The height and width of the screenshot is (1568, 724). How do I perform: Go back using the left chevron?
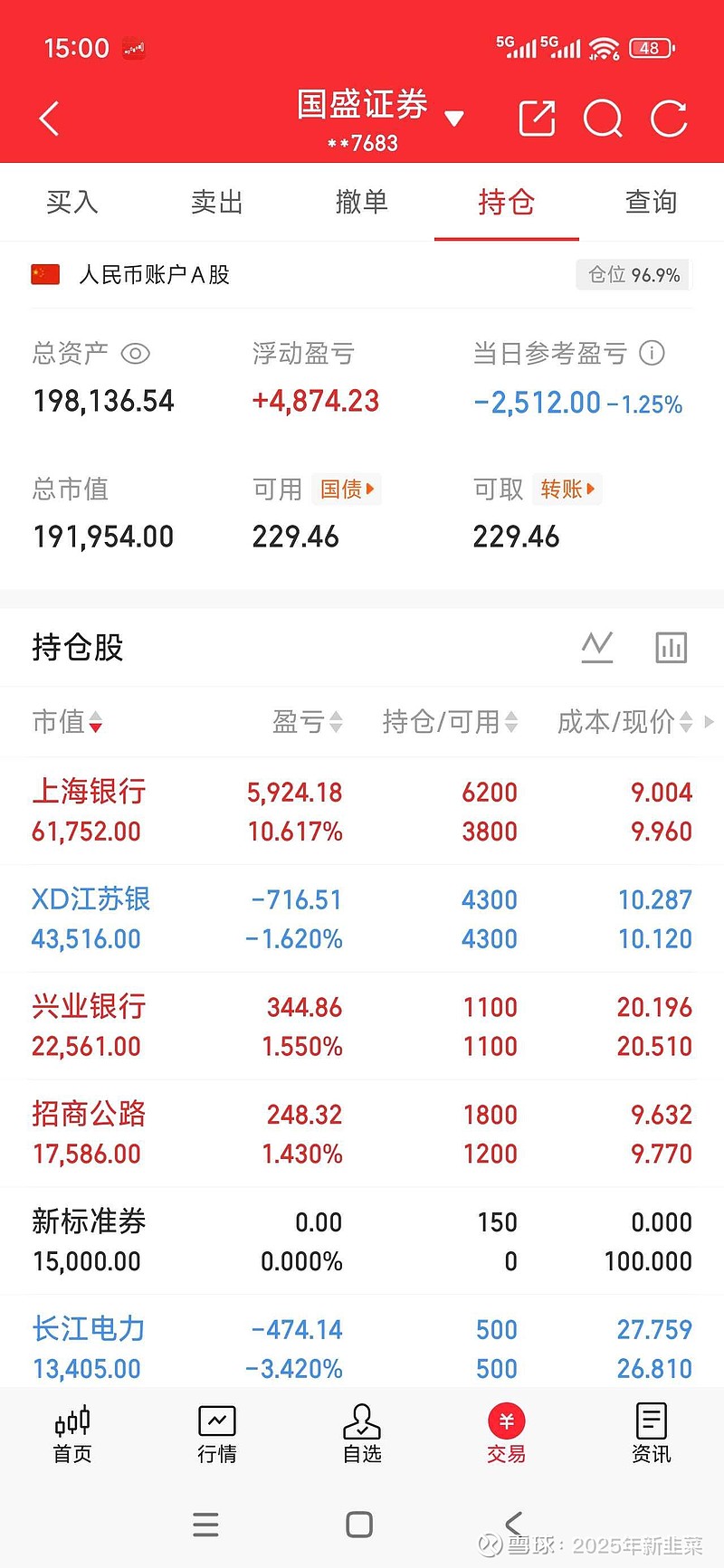pyautogui.click(x=48, y=118)
